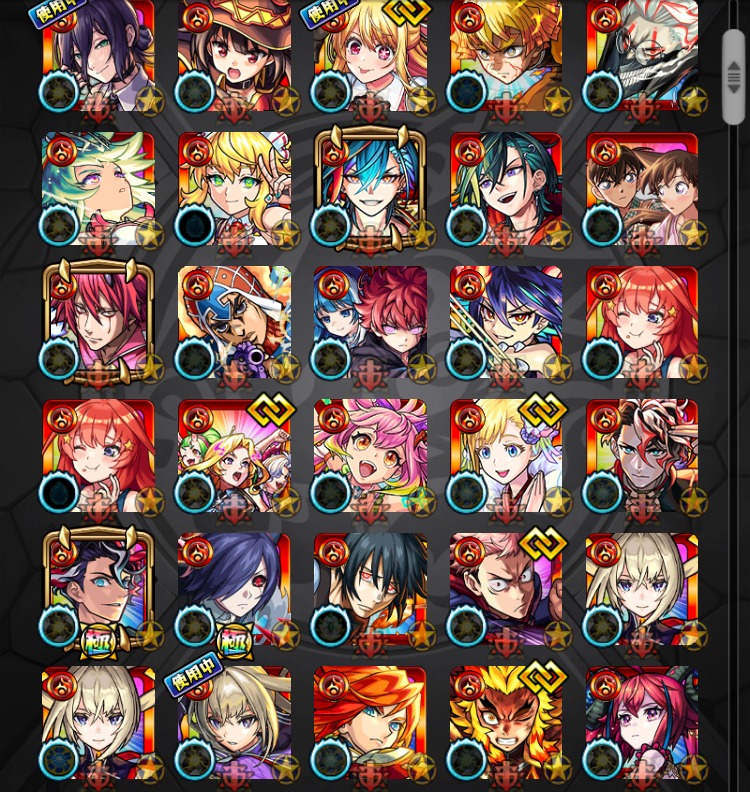Pick the orange flame-haired character tile
This screenshot has width=750, height=792.
click(x=370, y=723)
